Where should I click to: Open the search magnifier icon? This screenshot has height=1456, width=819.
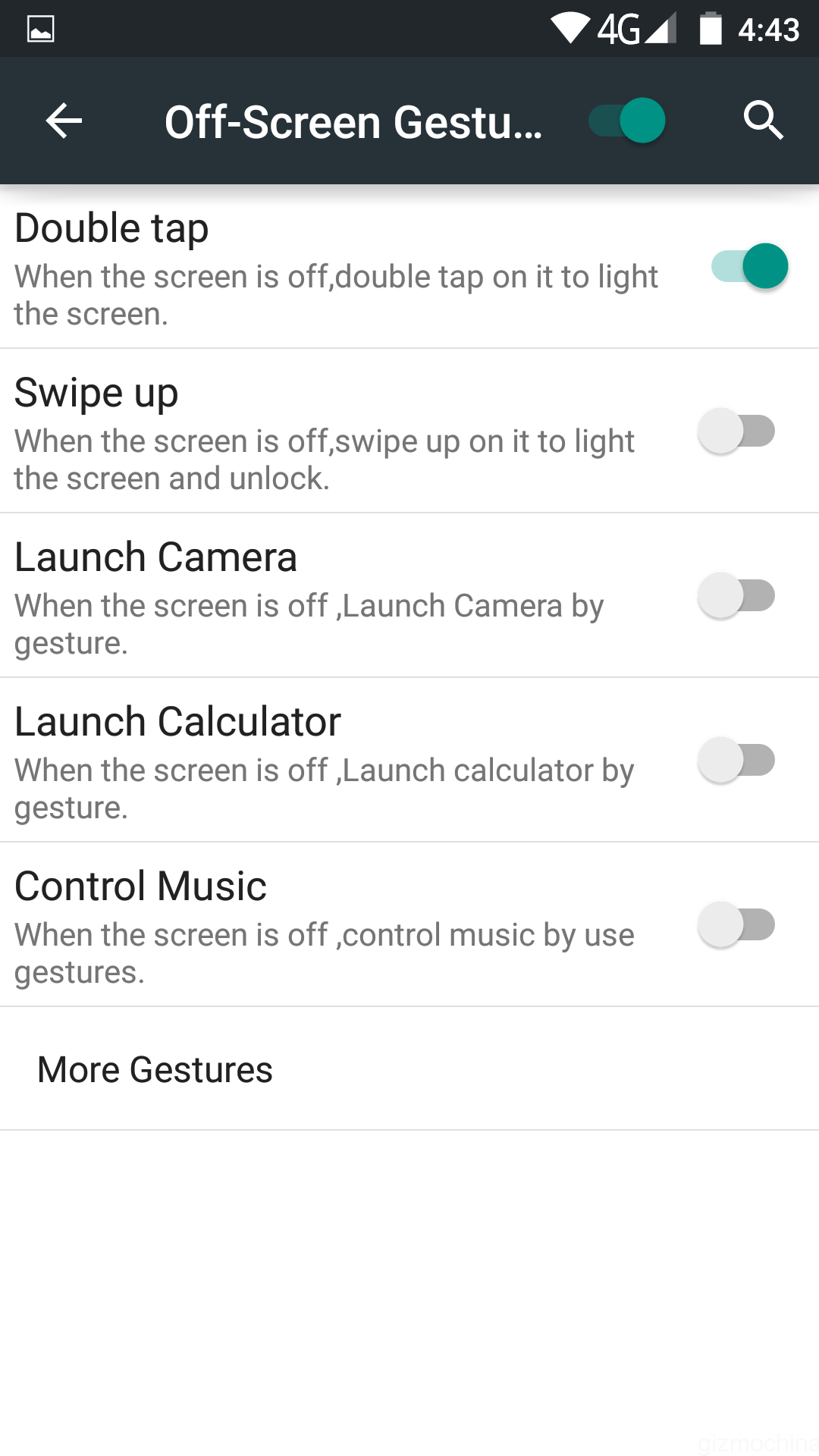763,121
